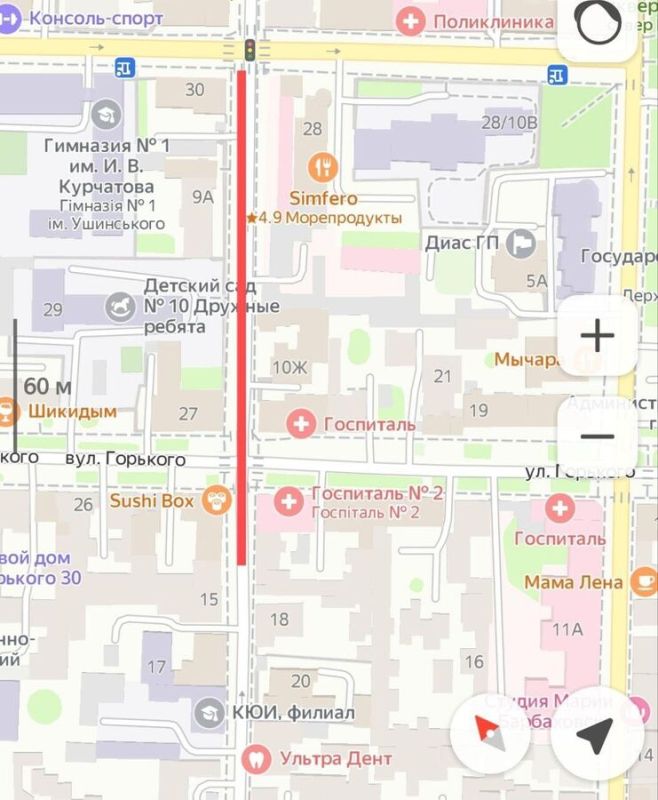Open Госпиталь № 2 marker
Screen dimensions: 658x800
(289, 500)
